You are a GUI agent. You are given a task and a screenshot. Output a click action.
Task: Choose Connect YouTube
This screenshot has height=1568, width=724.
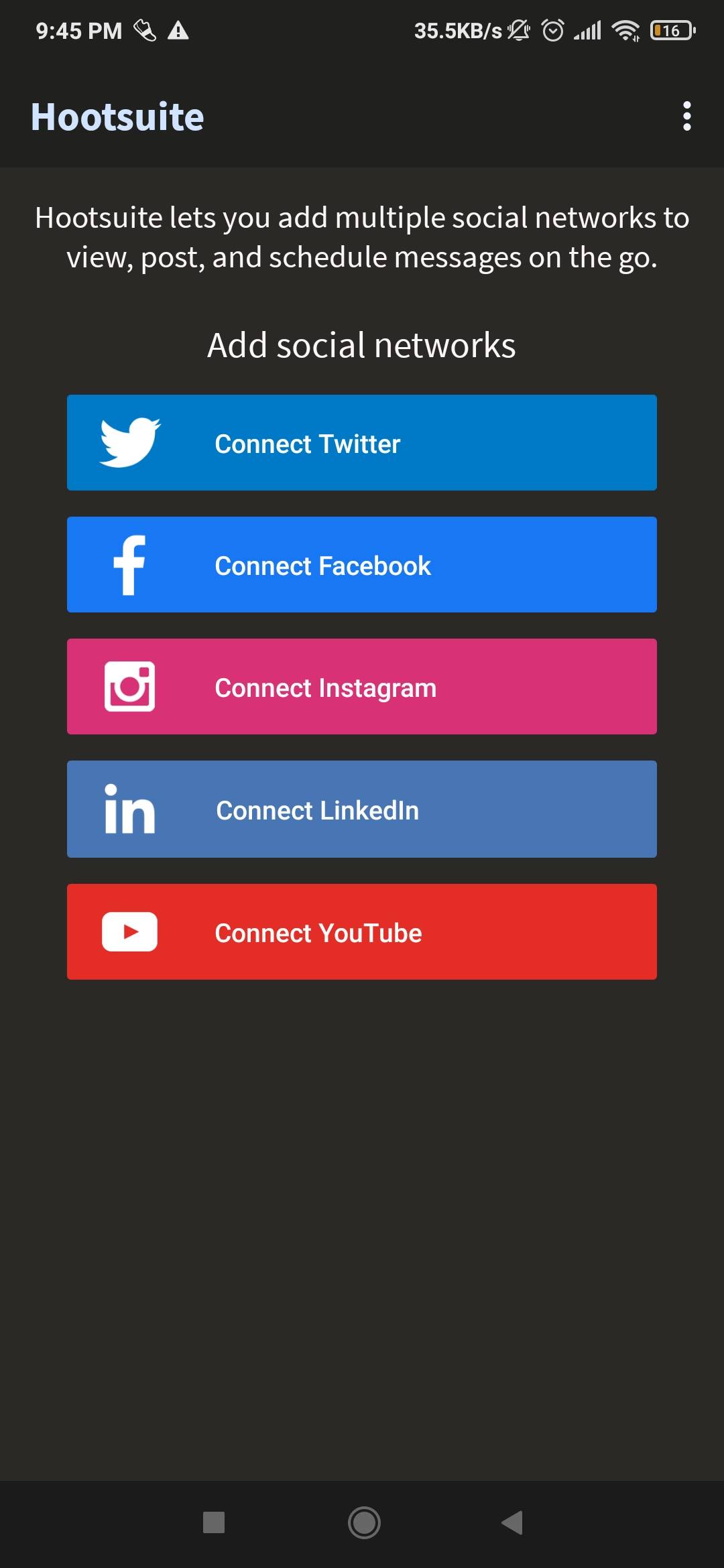point(362,932)
